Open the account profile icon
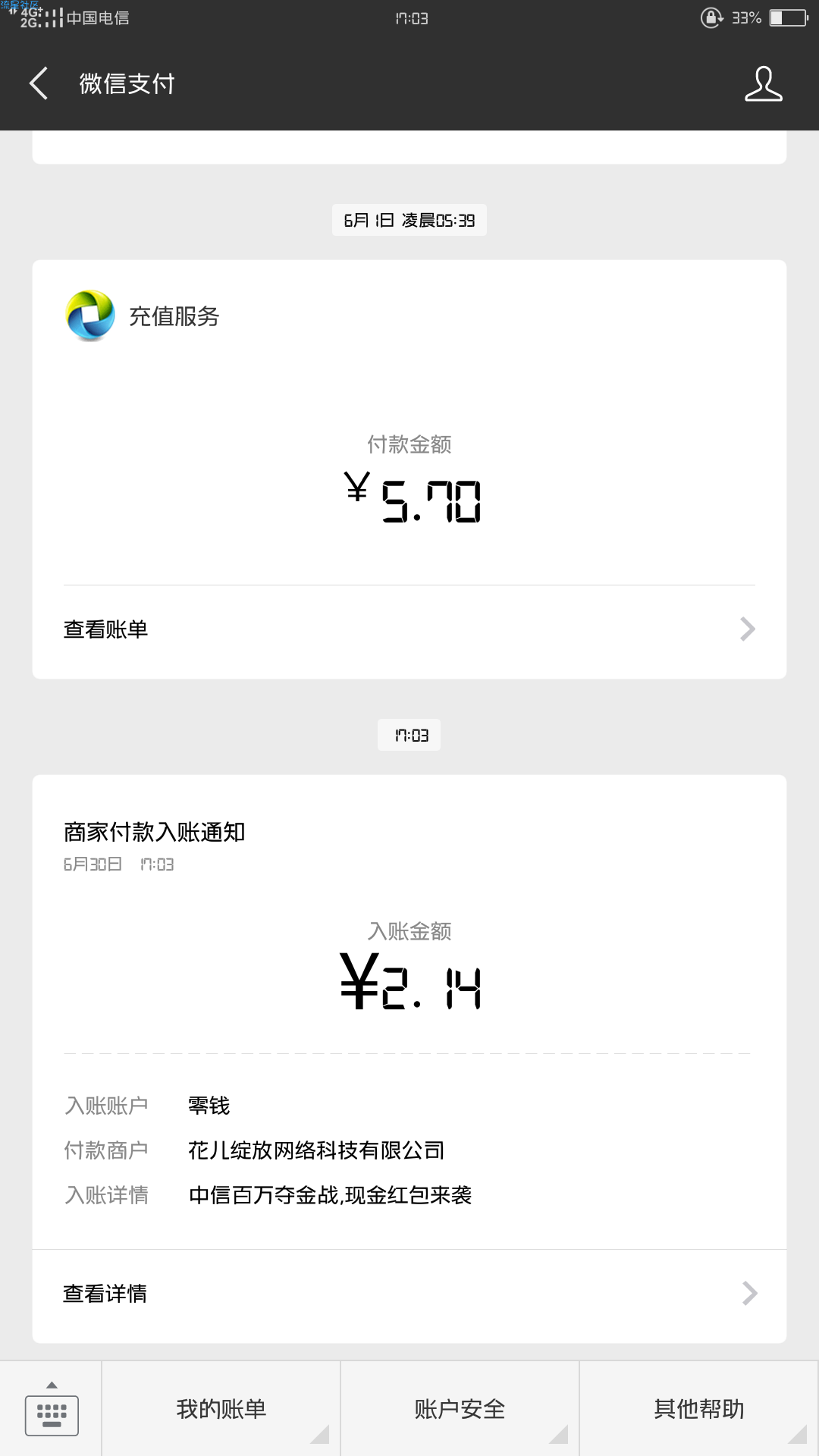This screenshot has width=819, height=1456. 763,83
